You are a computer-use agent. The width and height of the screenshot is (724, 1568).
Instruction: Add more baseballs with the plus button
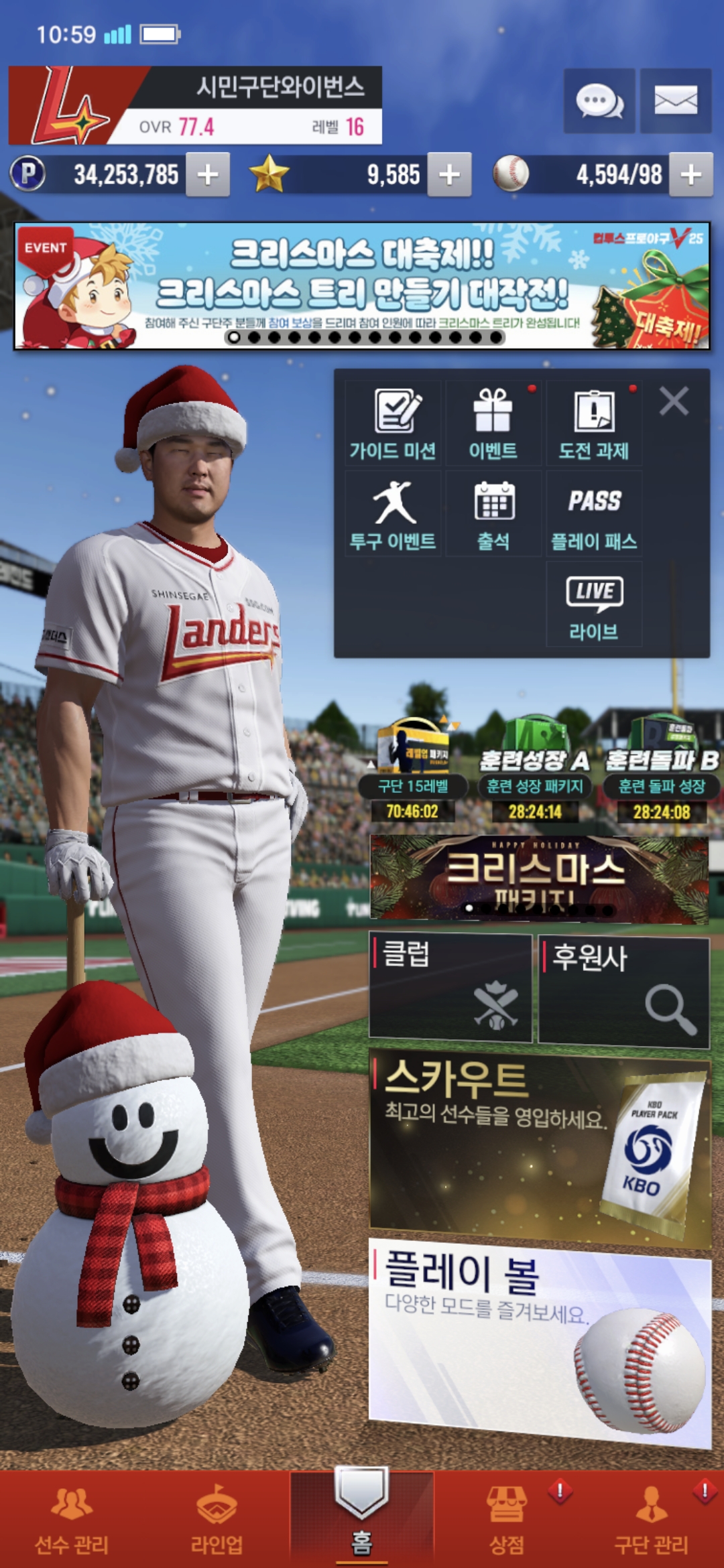click(690, 175)
